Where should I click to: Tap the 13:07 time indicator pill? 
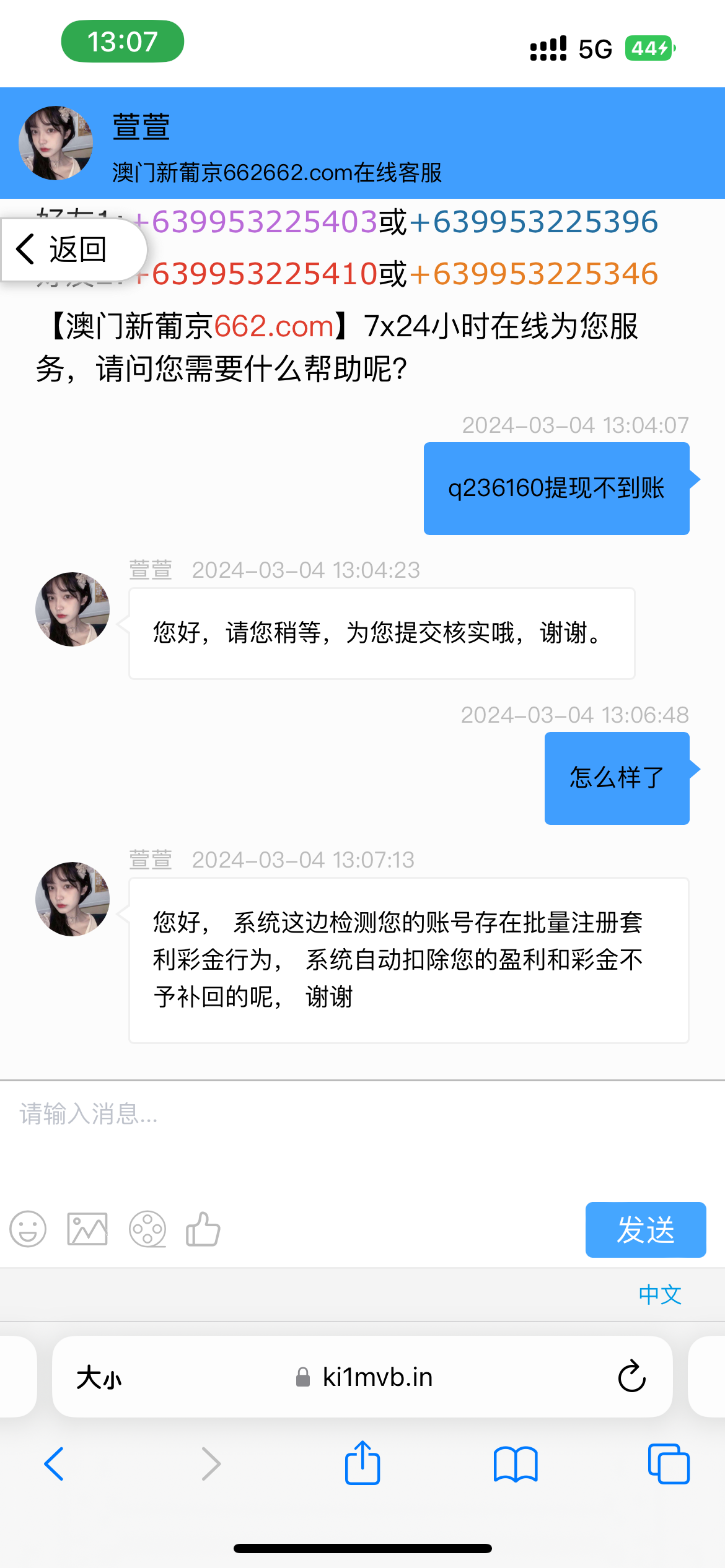(x=122, y=41)
